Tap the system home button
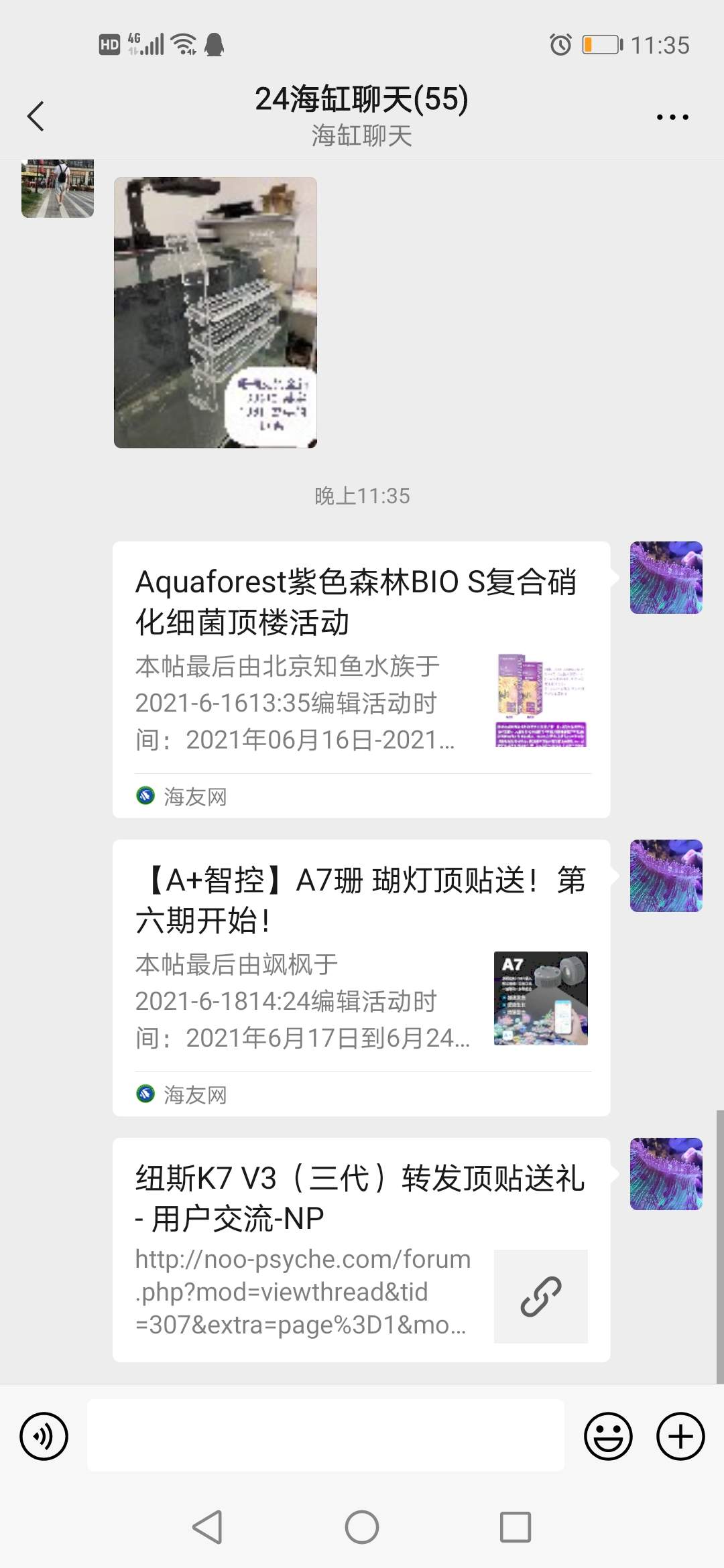 pos(362,1527)
